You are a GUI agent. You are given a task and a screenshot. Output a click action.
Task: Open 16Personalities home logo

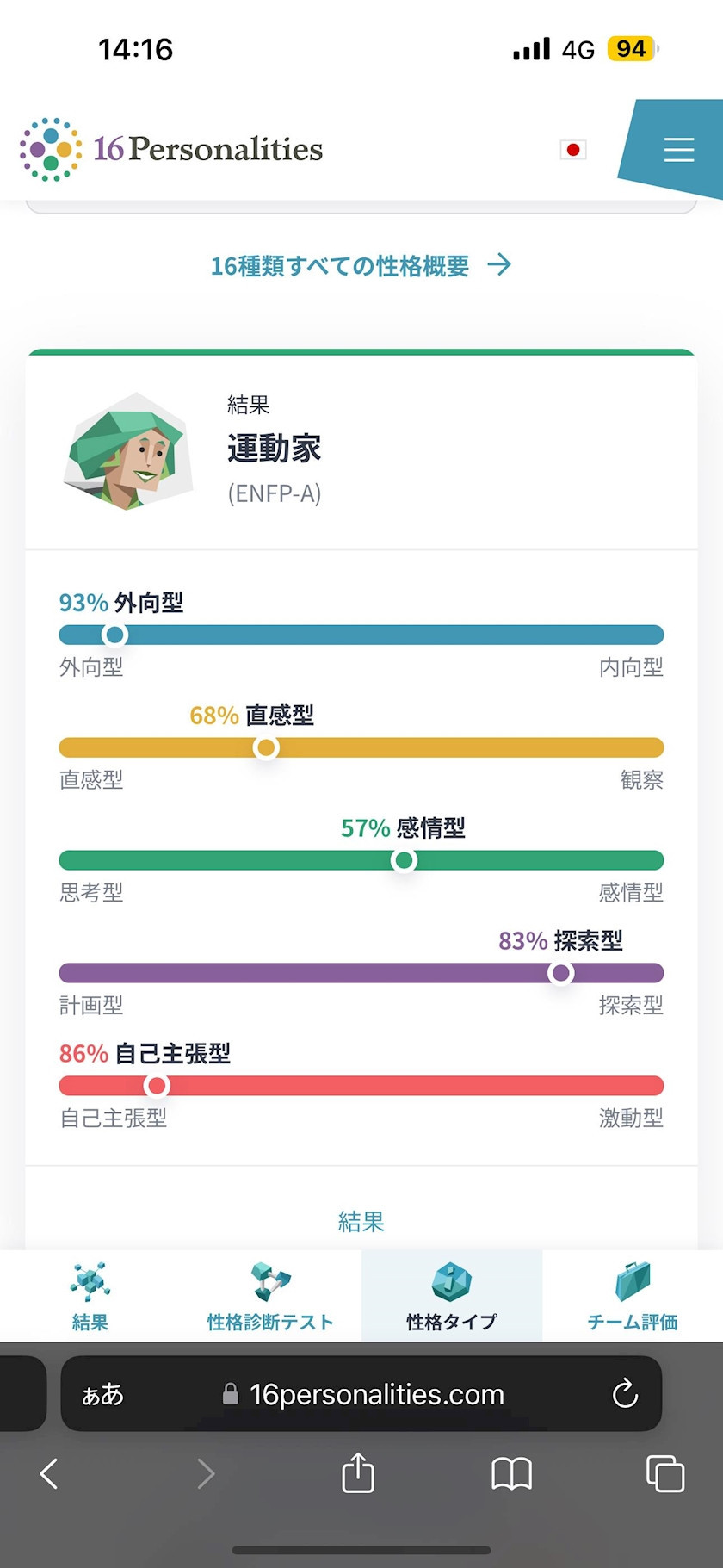click(171, 149)
